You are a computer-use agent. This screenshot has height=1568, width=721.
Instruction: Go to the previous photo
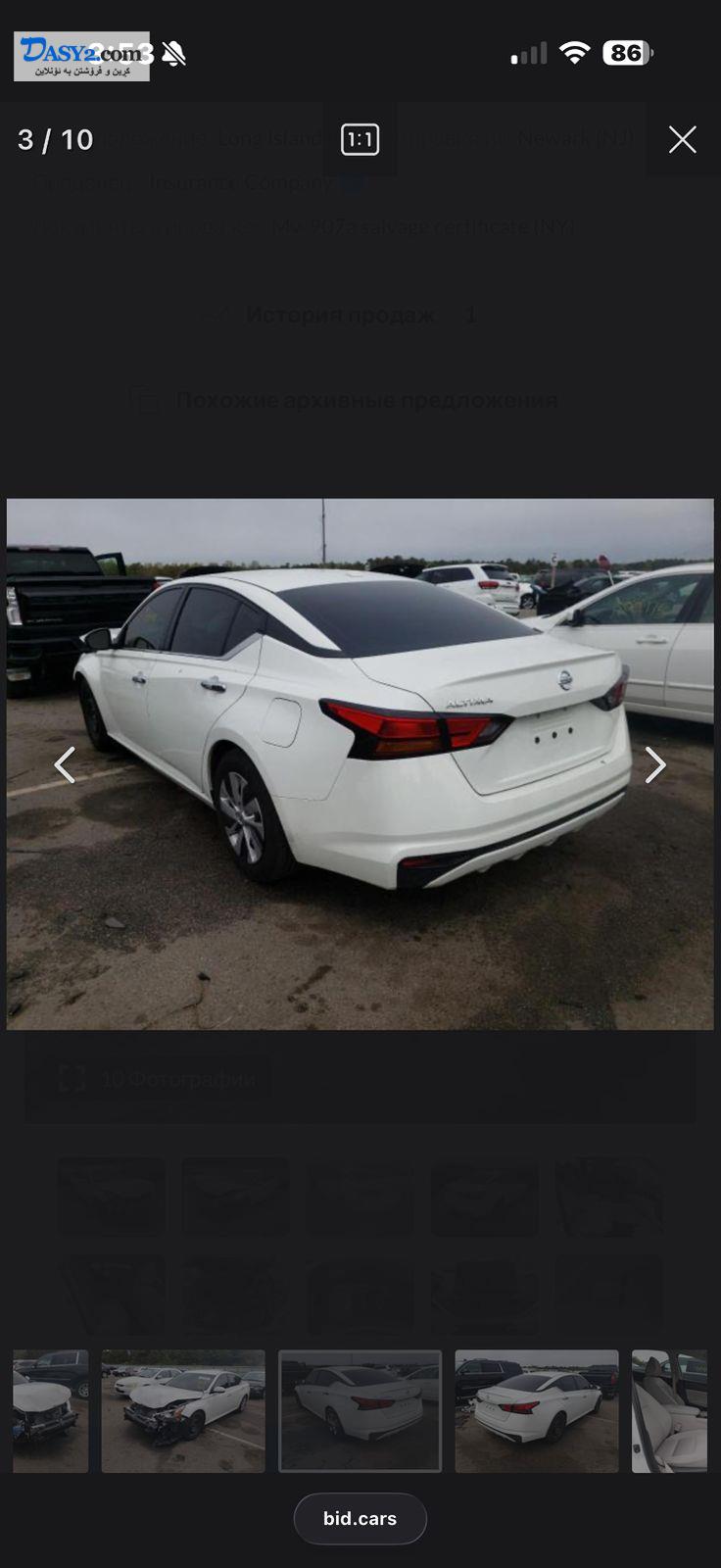(65, 765)
